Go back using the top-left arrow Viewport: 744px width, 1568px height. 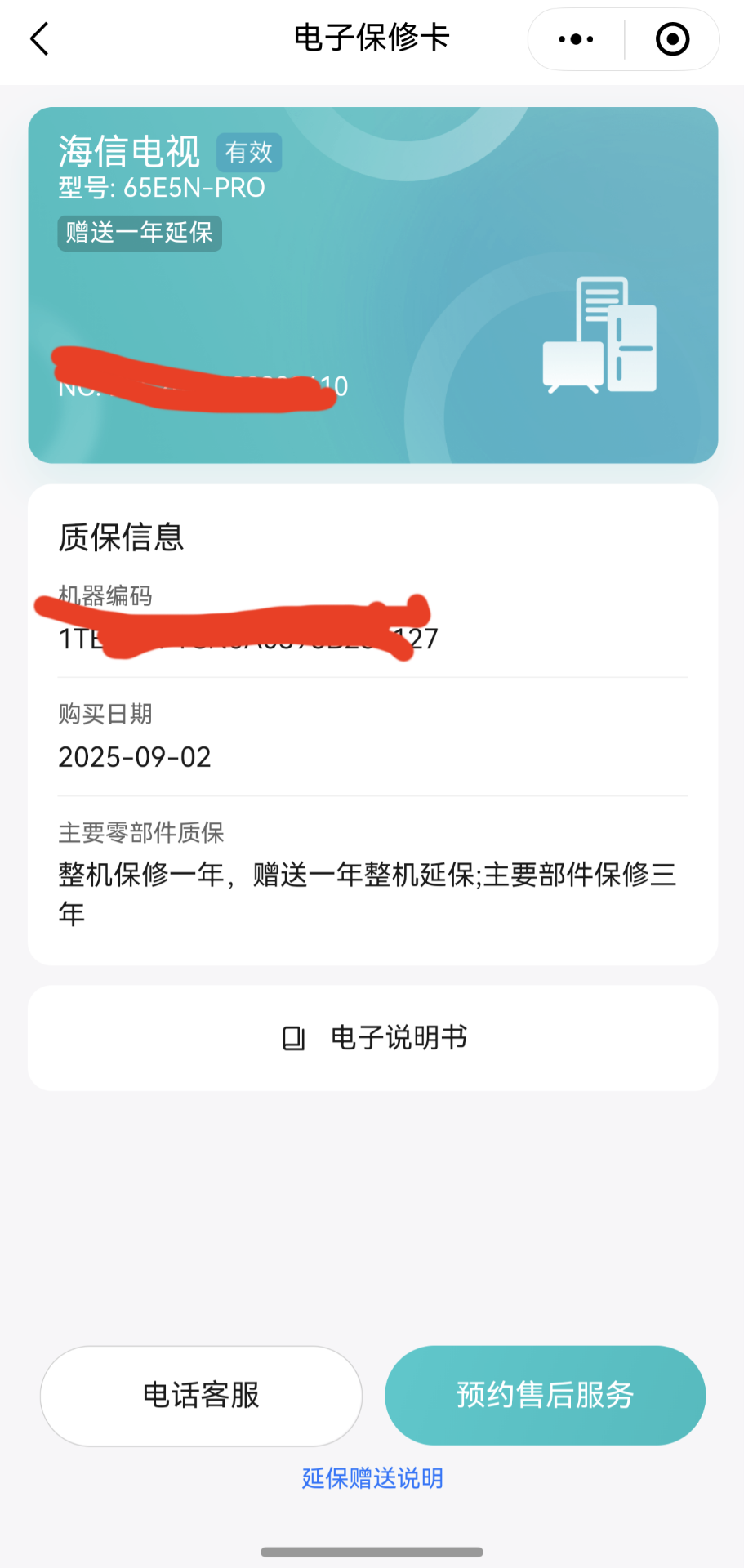click(39, 38)
